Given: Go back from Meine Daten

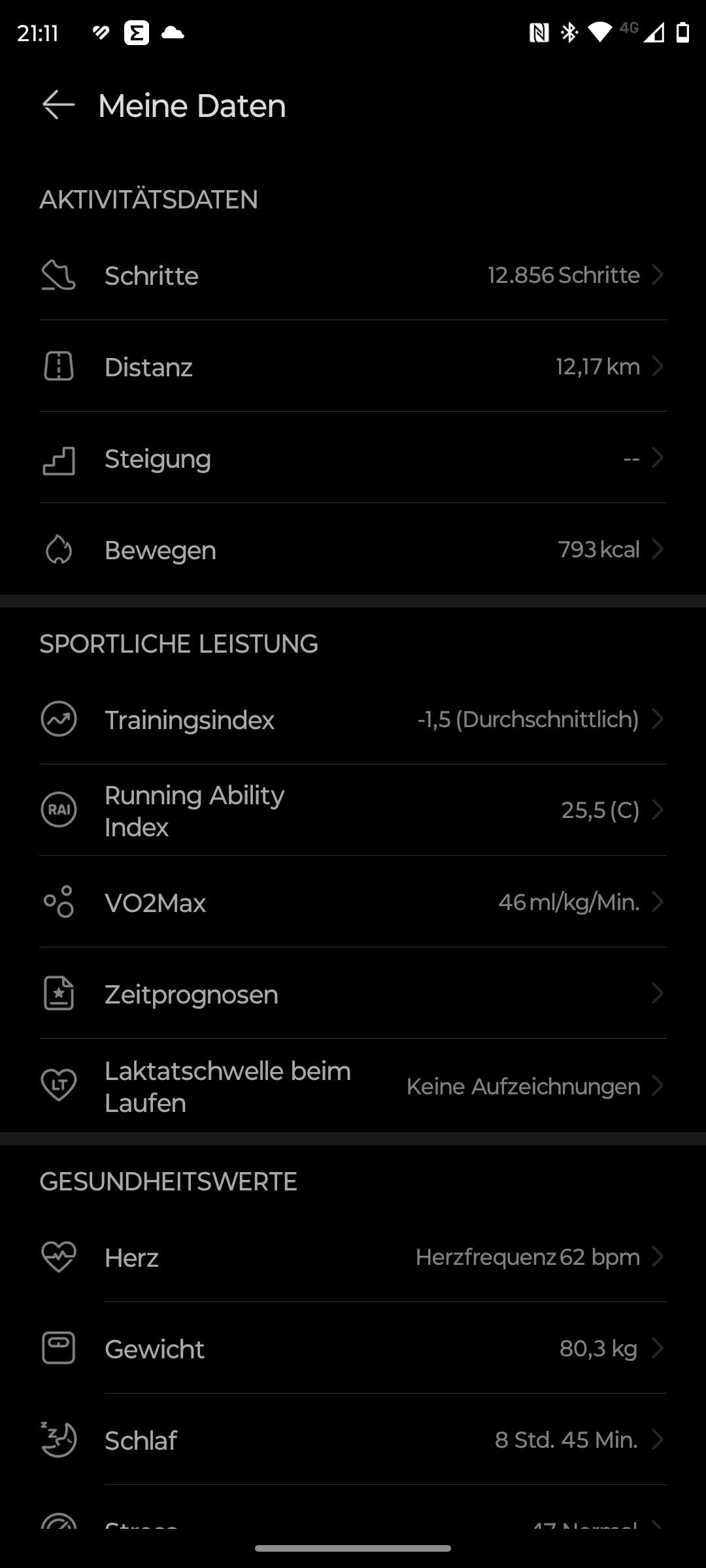Looking at the screenshot, I should coord(58,105).
